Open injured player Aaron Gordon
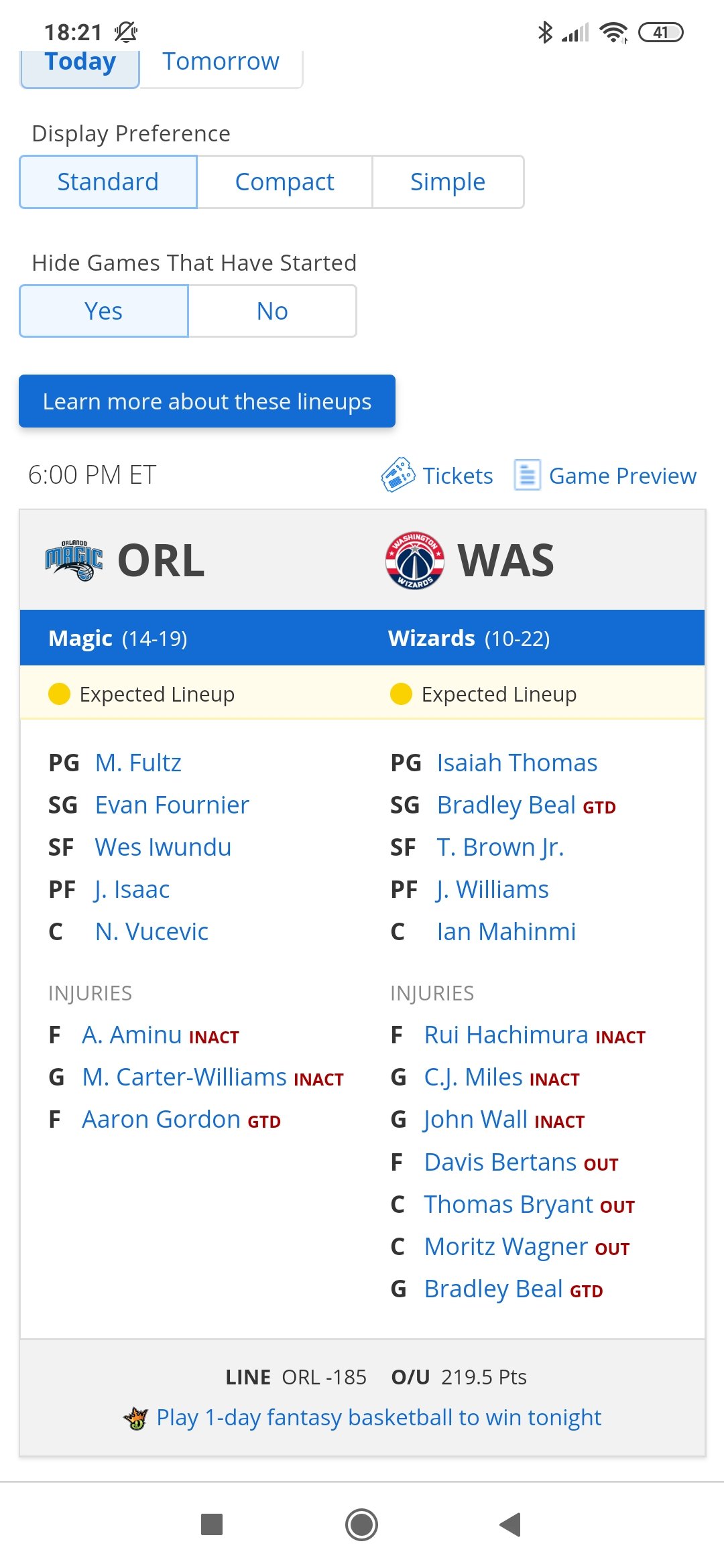The width and height of the screenshot is (724, 1568). click(x=161, y=1119)
